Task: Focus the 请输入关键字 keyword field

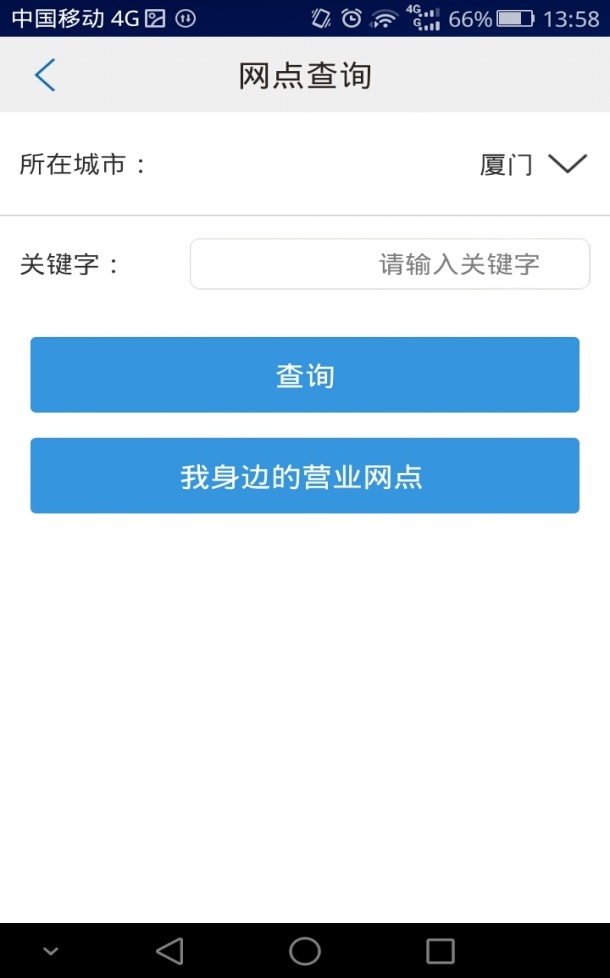Action: click(390, 264)
